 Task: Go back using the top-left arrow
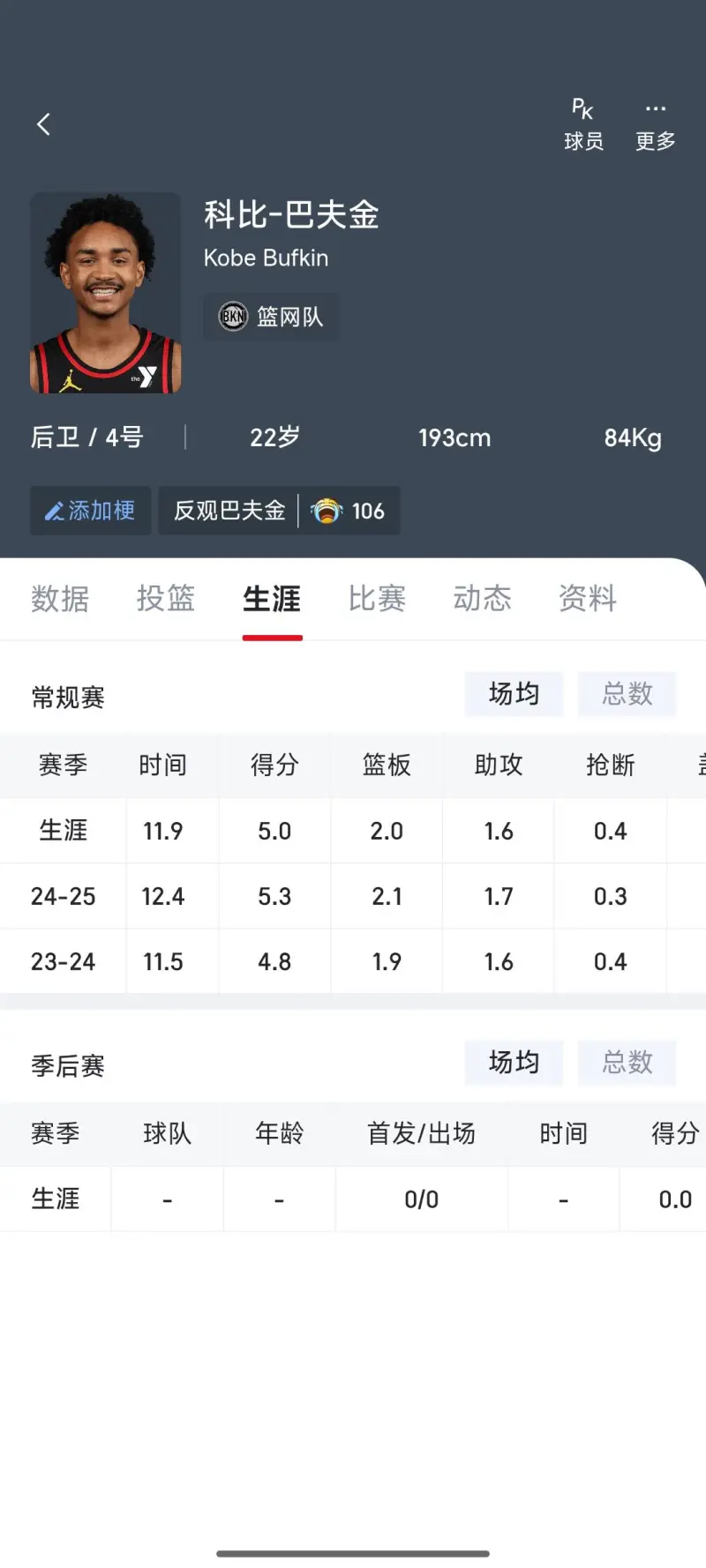43,124
